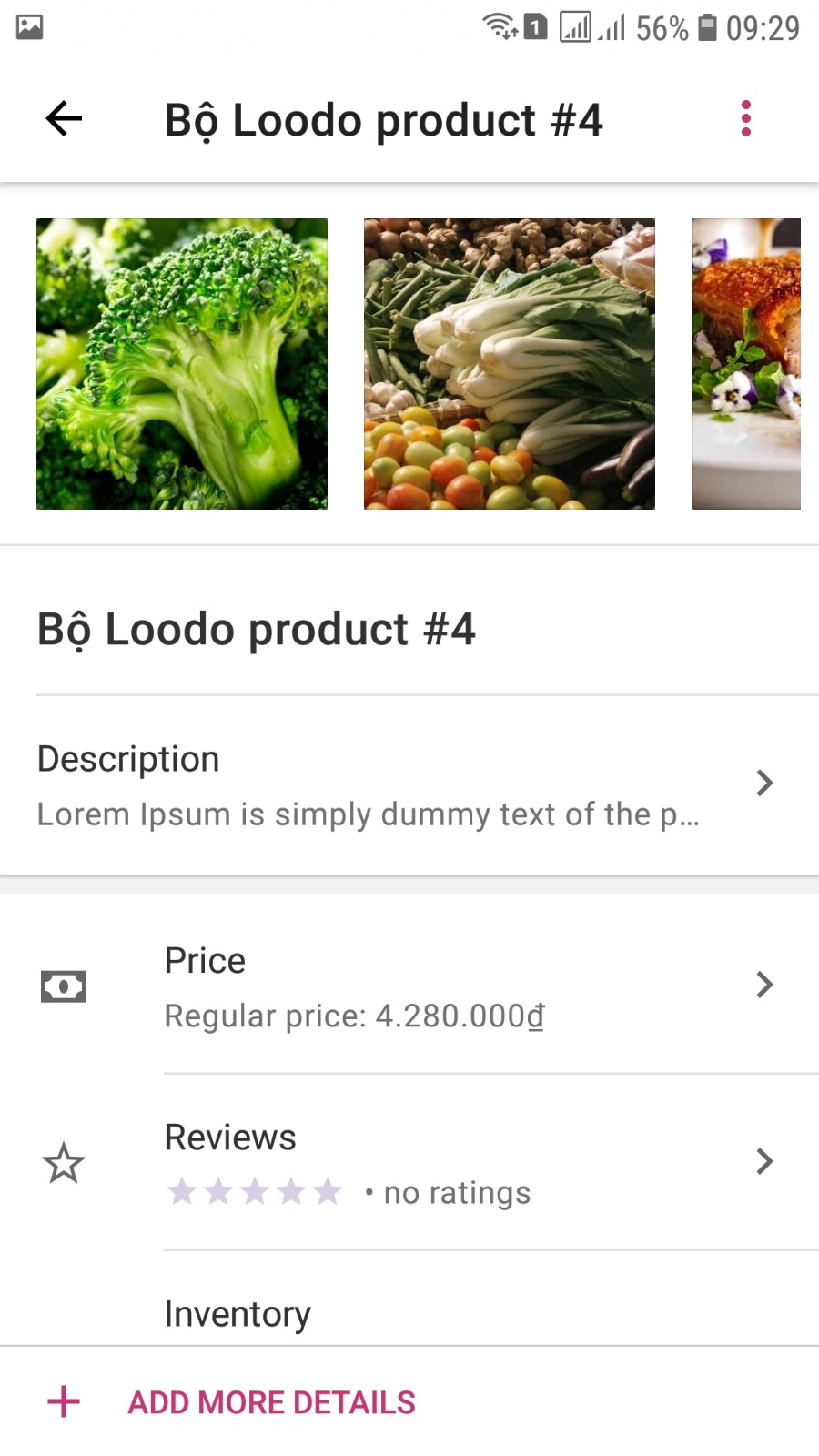
Task: Open the broccoli product photo
Action: tap(182, 364)
